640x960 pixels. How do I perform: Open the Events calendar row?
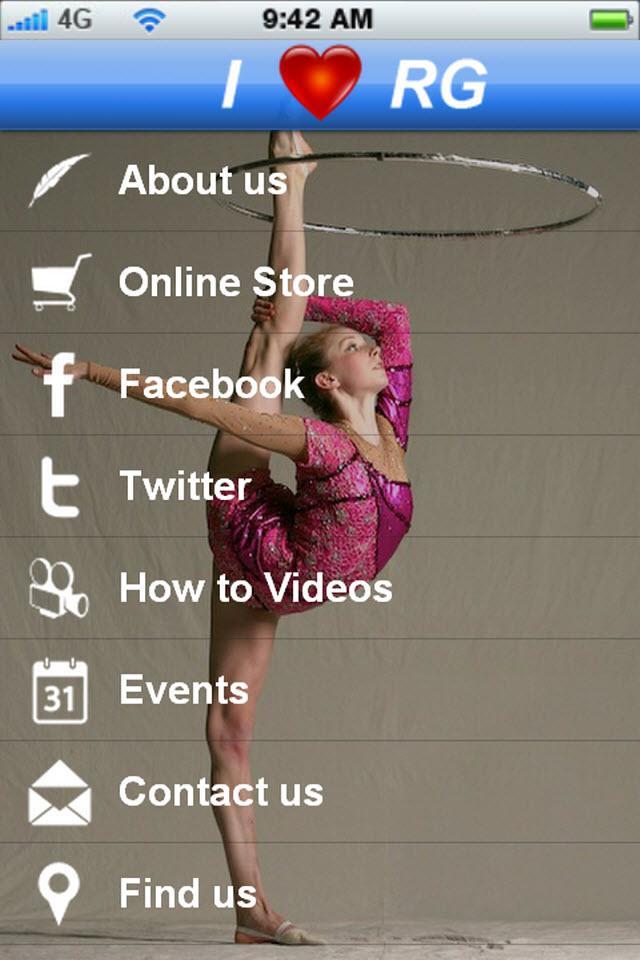tap(184, 691)
